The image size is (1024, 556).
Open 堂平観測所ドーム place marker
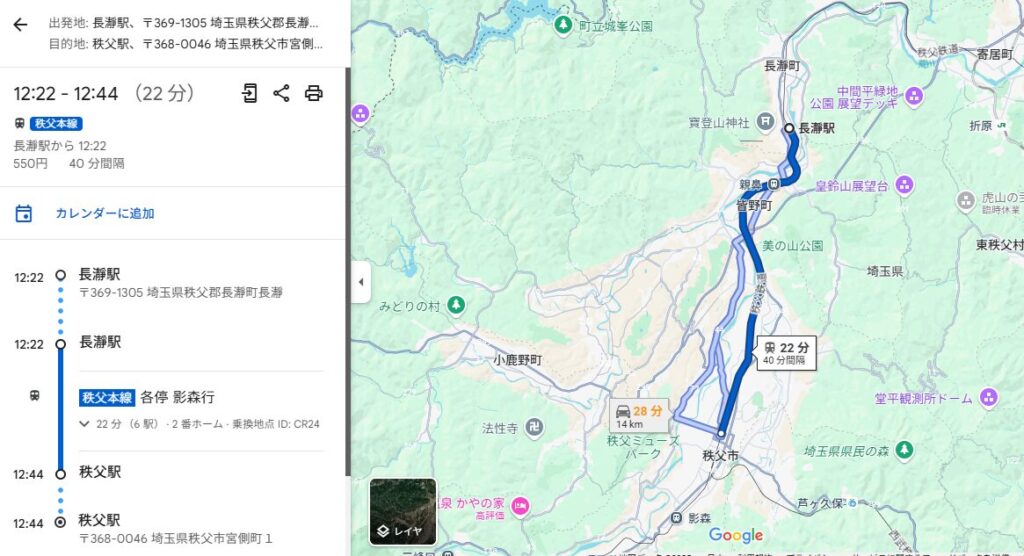(988, 398)
